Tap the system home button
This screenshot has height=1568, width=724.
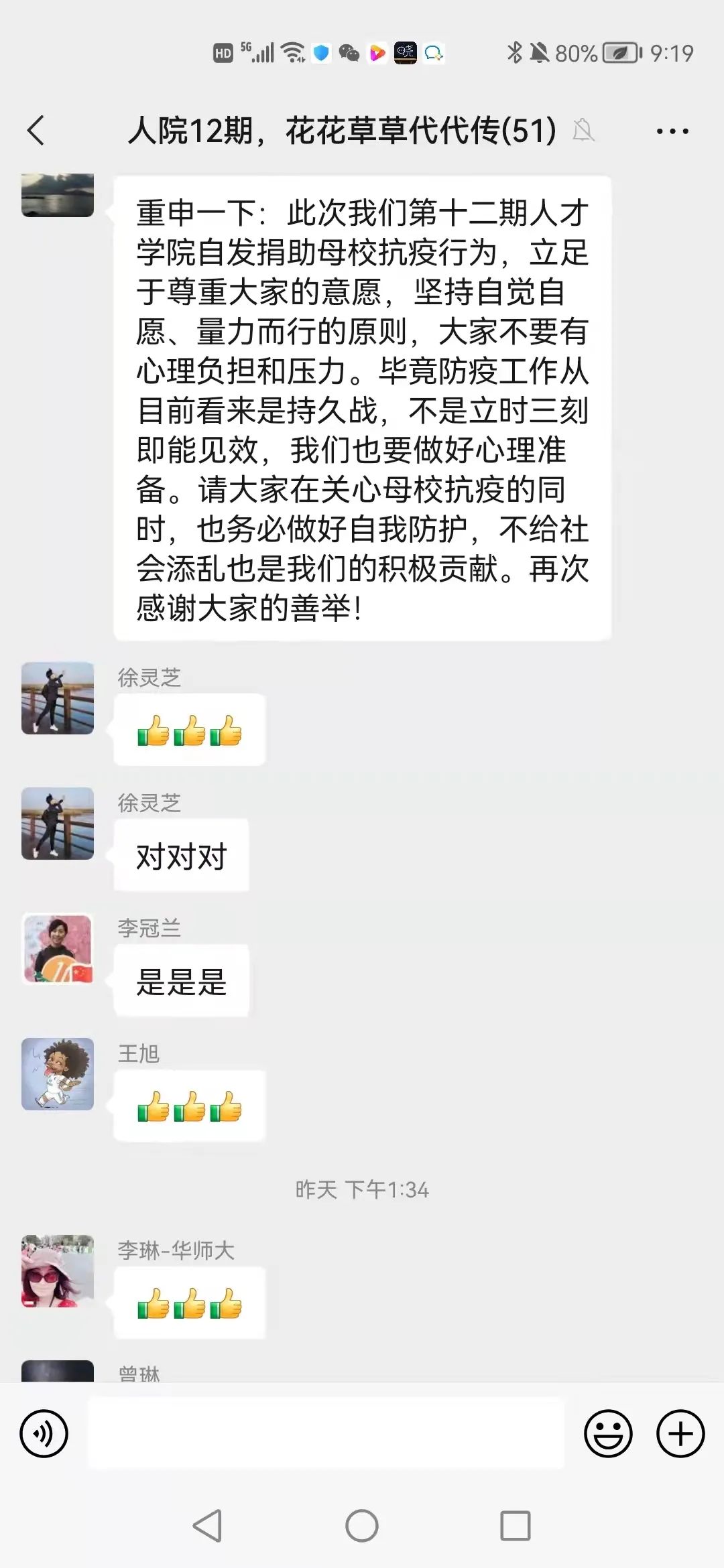(362, 1526)
